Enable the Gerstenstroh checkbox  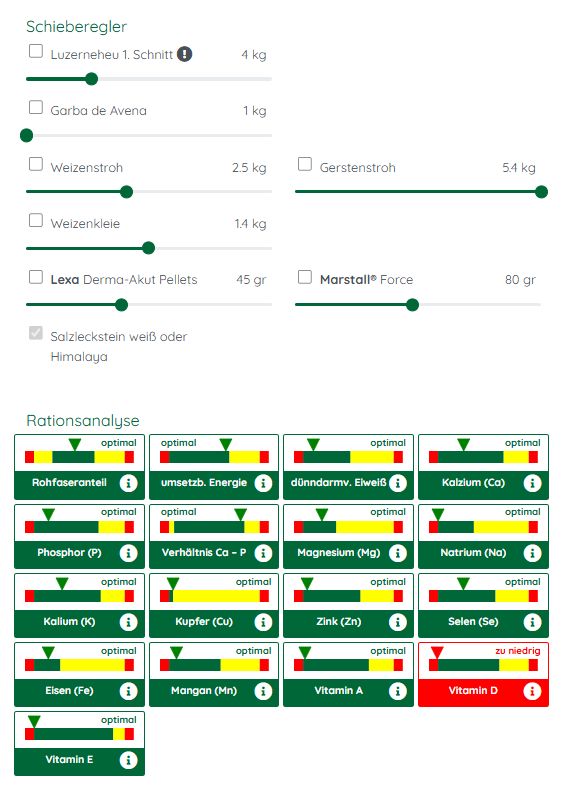[305, 164]
